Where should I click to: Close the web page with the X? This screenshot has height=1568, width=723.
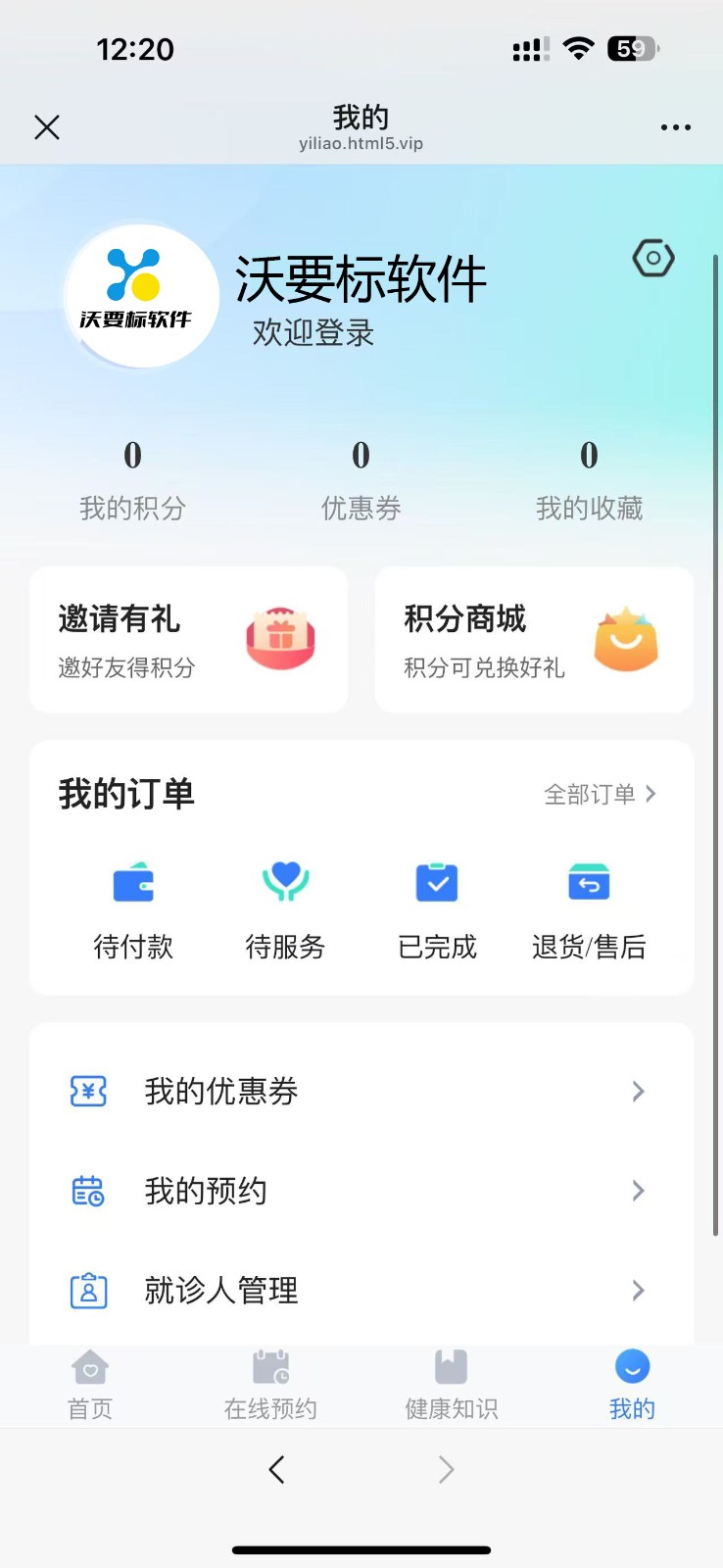pyautogui.click(x=47, y=127)
